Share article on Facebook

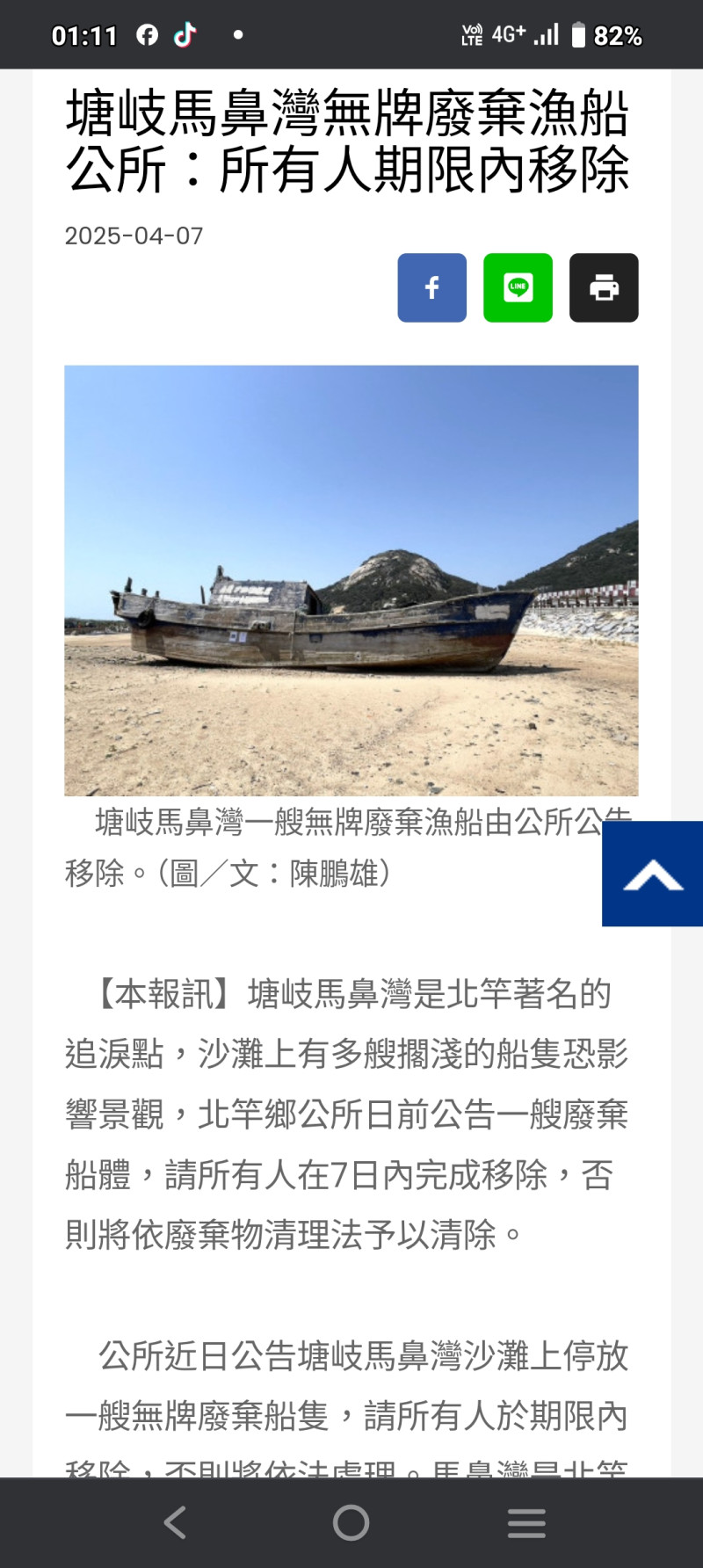tap(431, 287)
